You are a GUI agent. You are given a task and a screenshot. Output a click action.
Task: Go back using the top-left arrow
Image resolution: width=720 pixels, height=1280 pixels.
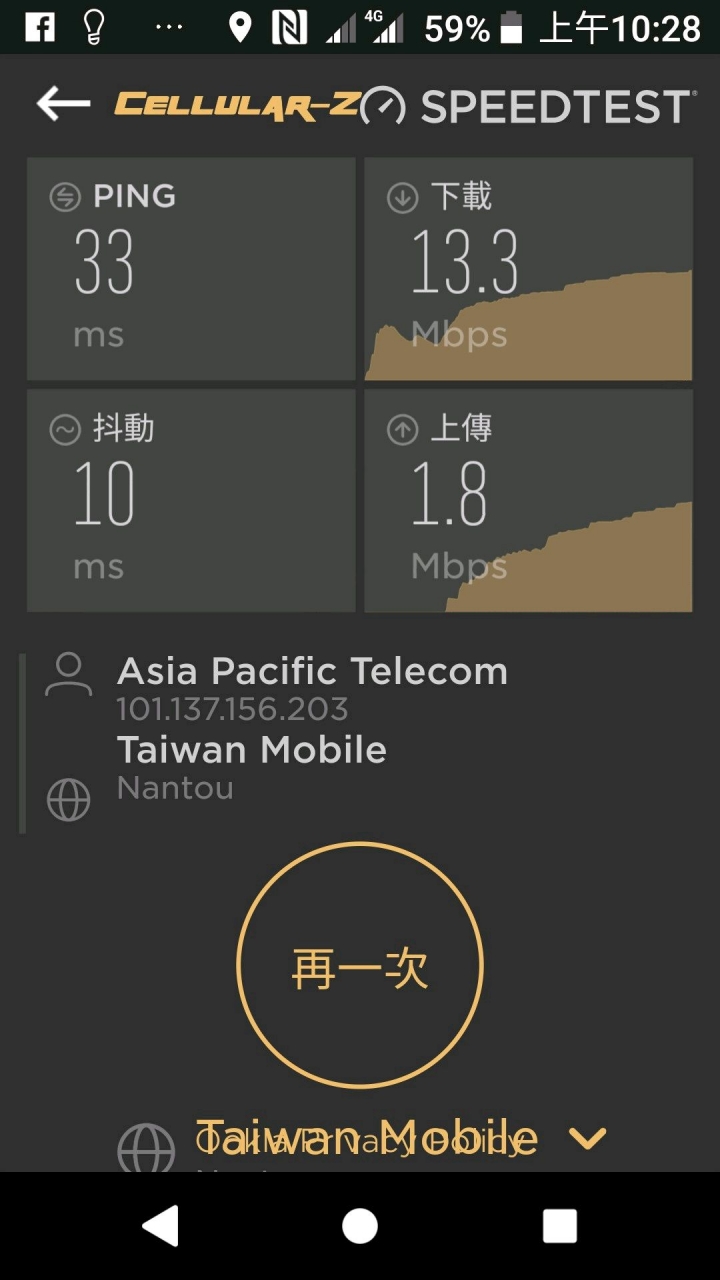(63, 104)
